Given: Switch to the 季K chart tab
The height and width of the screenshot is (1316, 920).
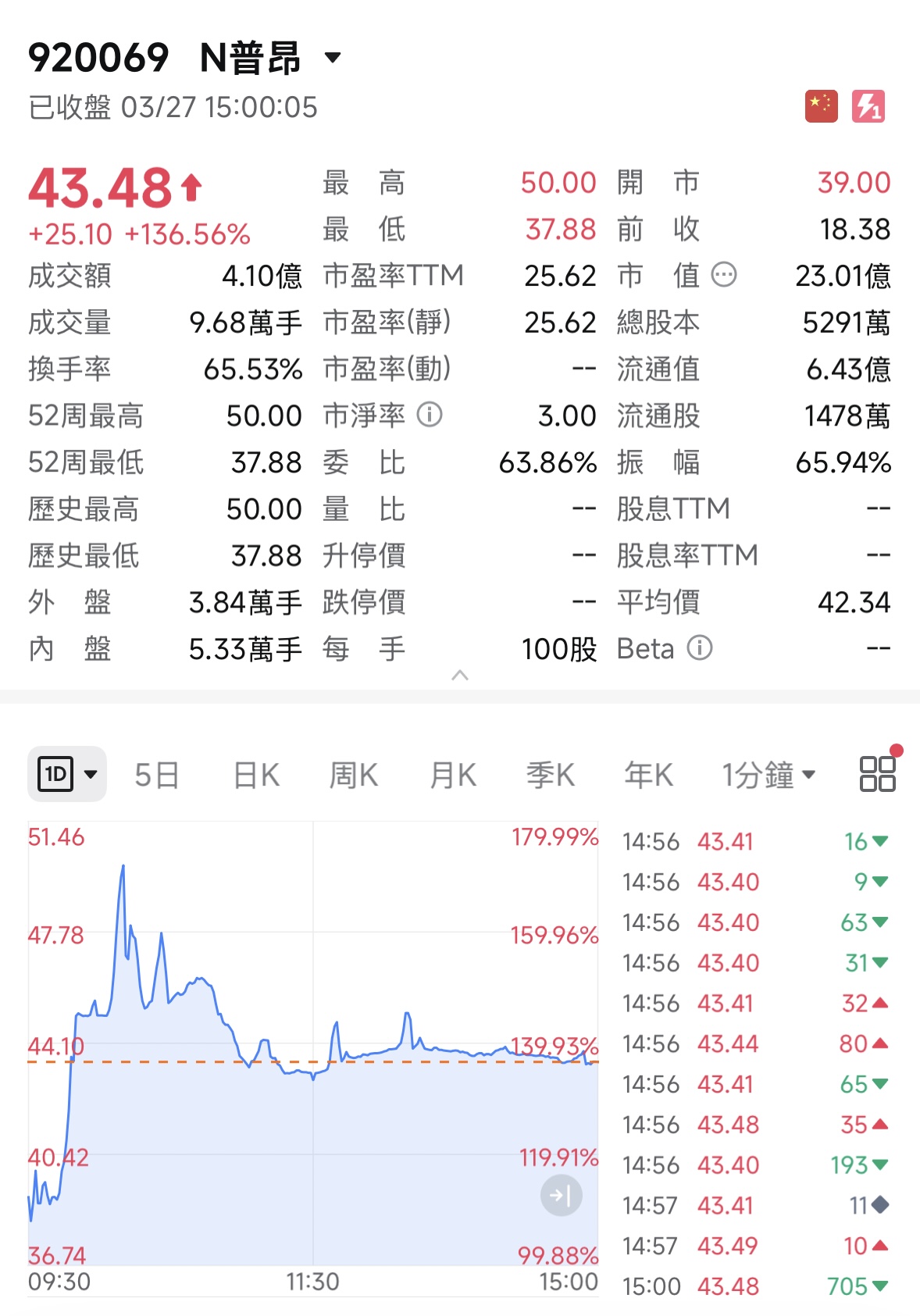Looking at the screenshot, I should click(x=550, y=774).
